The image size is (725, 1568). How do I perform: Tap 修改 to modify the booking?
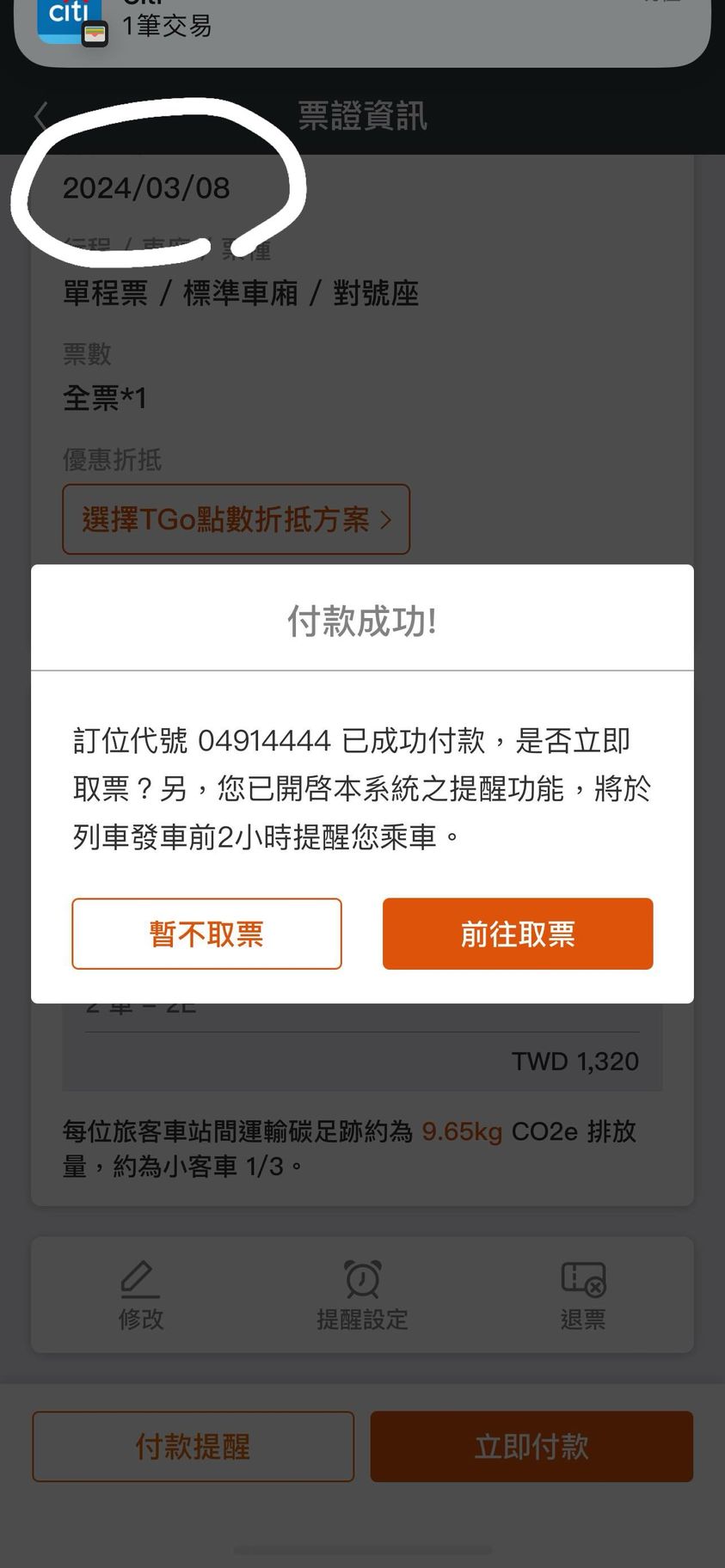tap(141, 1295)
